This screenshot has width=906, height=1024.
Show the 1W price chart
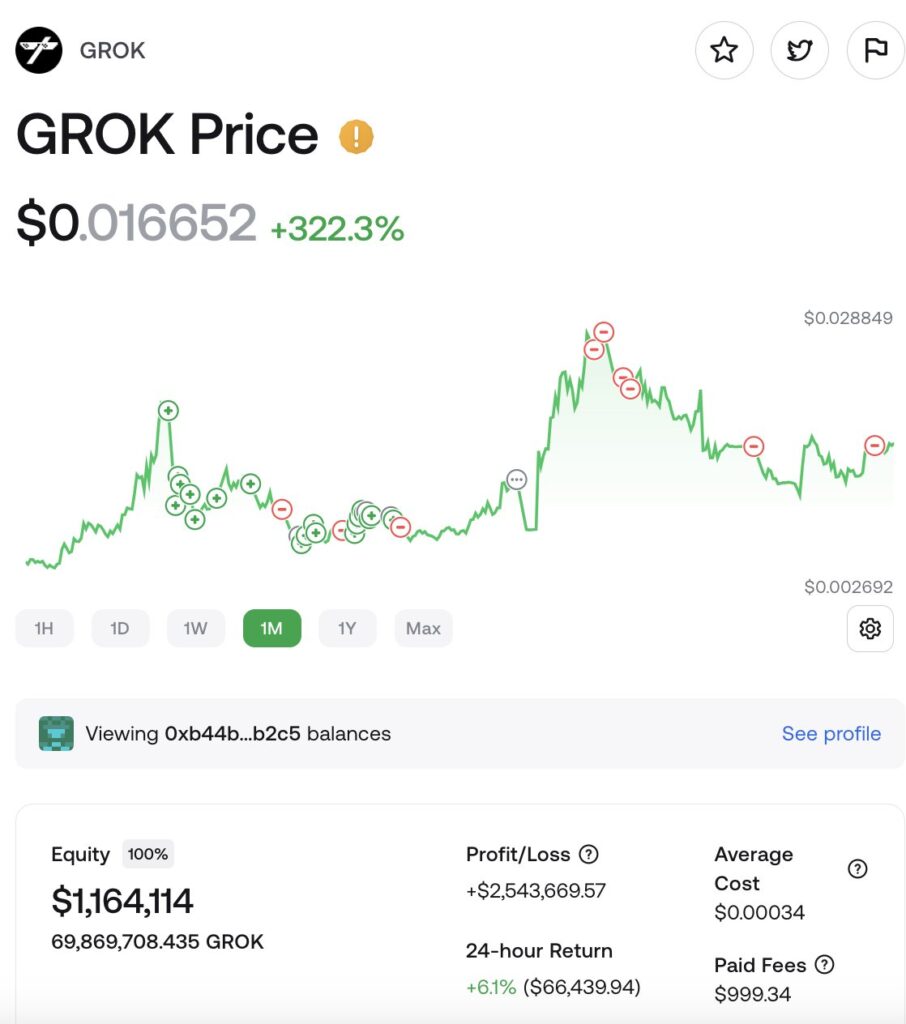[195, 629]
